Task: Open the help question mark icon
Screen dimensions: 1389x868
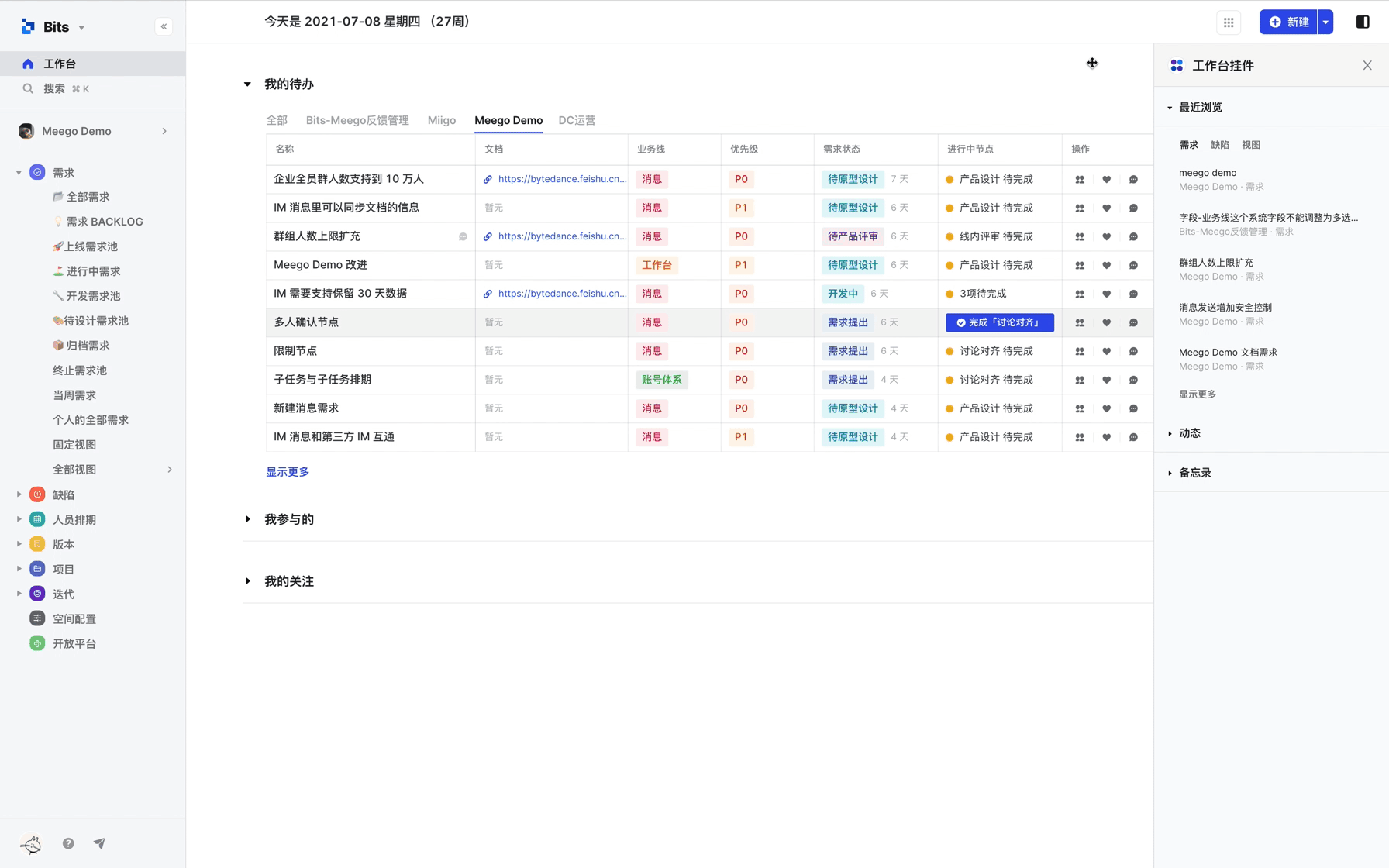Action: 68,843
